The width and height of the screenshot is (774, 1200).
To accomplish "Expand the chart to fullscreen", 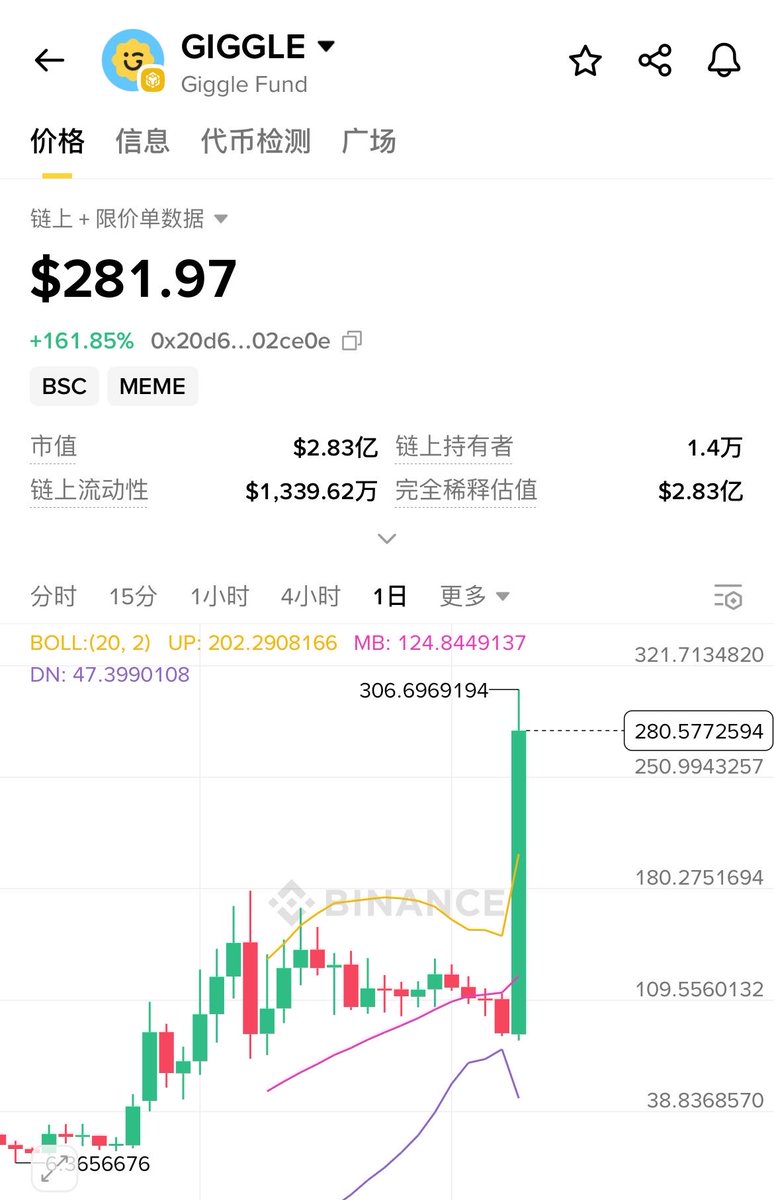I will [x=55, y=1170].
